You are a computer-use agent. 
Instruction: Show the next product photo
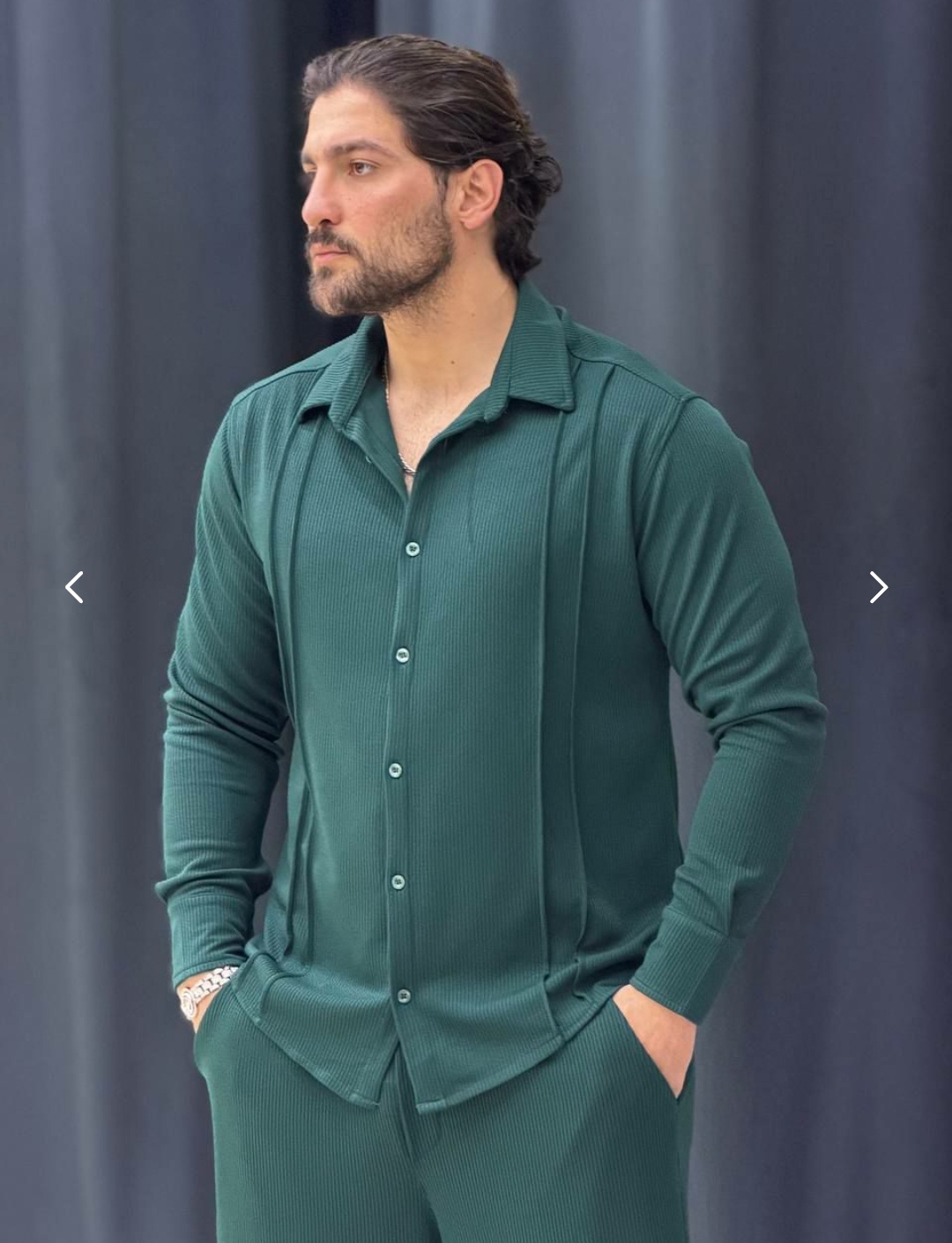pos(878,587)
